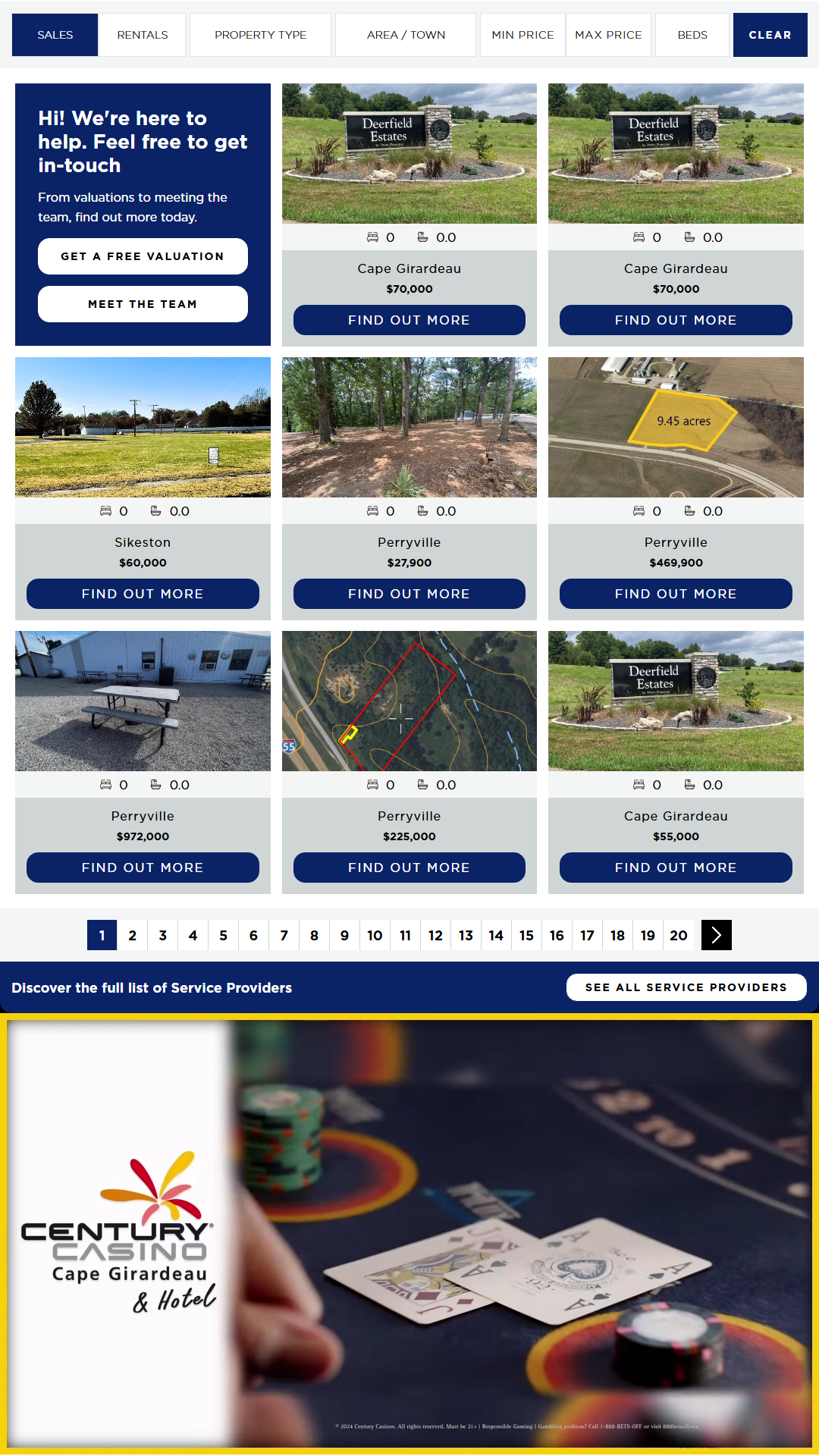Viewport: 819px width, 1456px height.
Task: Go to next page arrow
Action: coord(717,935)
